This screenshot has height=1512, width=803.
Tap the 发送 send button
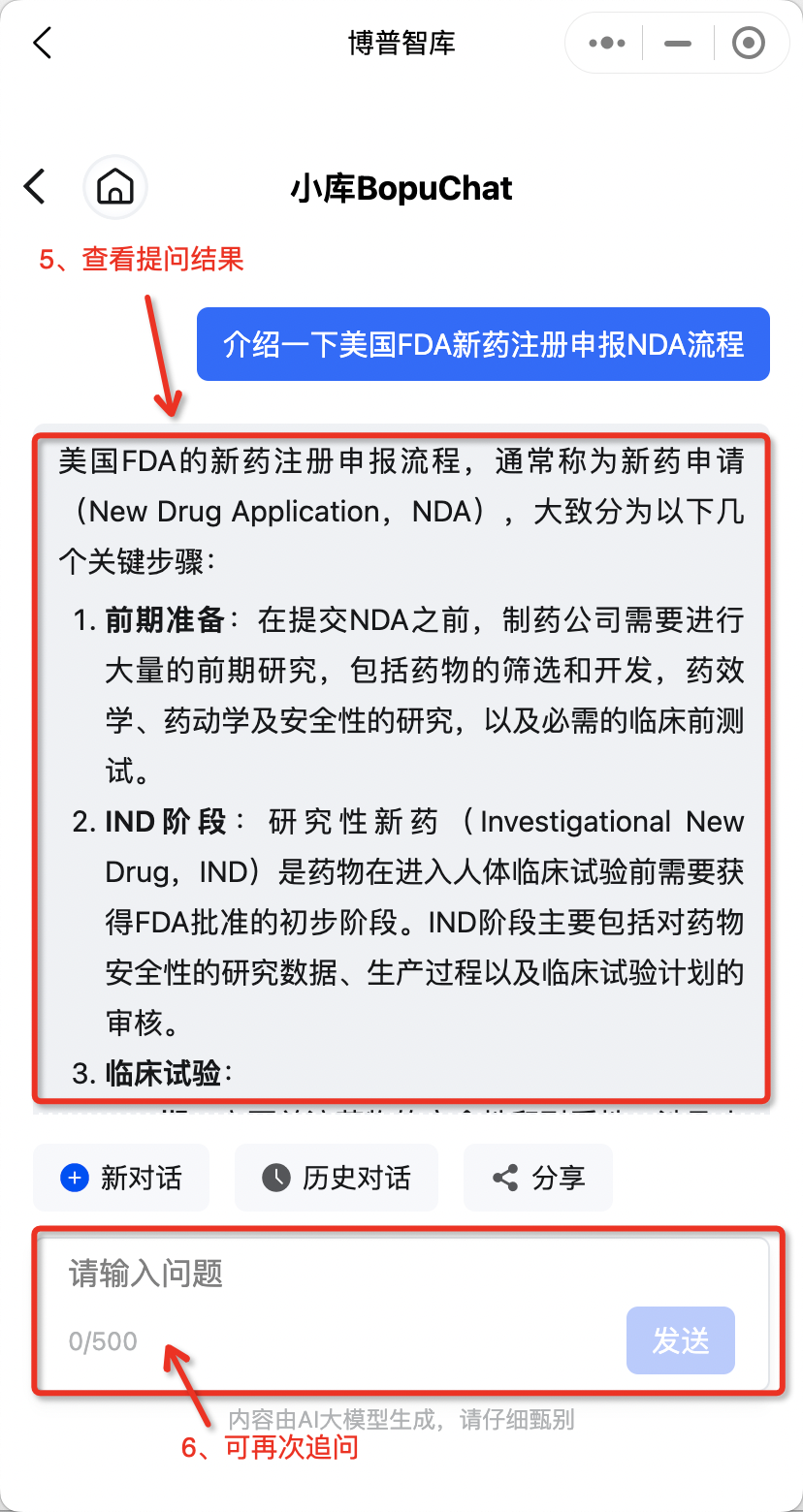click(681, 1340)
